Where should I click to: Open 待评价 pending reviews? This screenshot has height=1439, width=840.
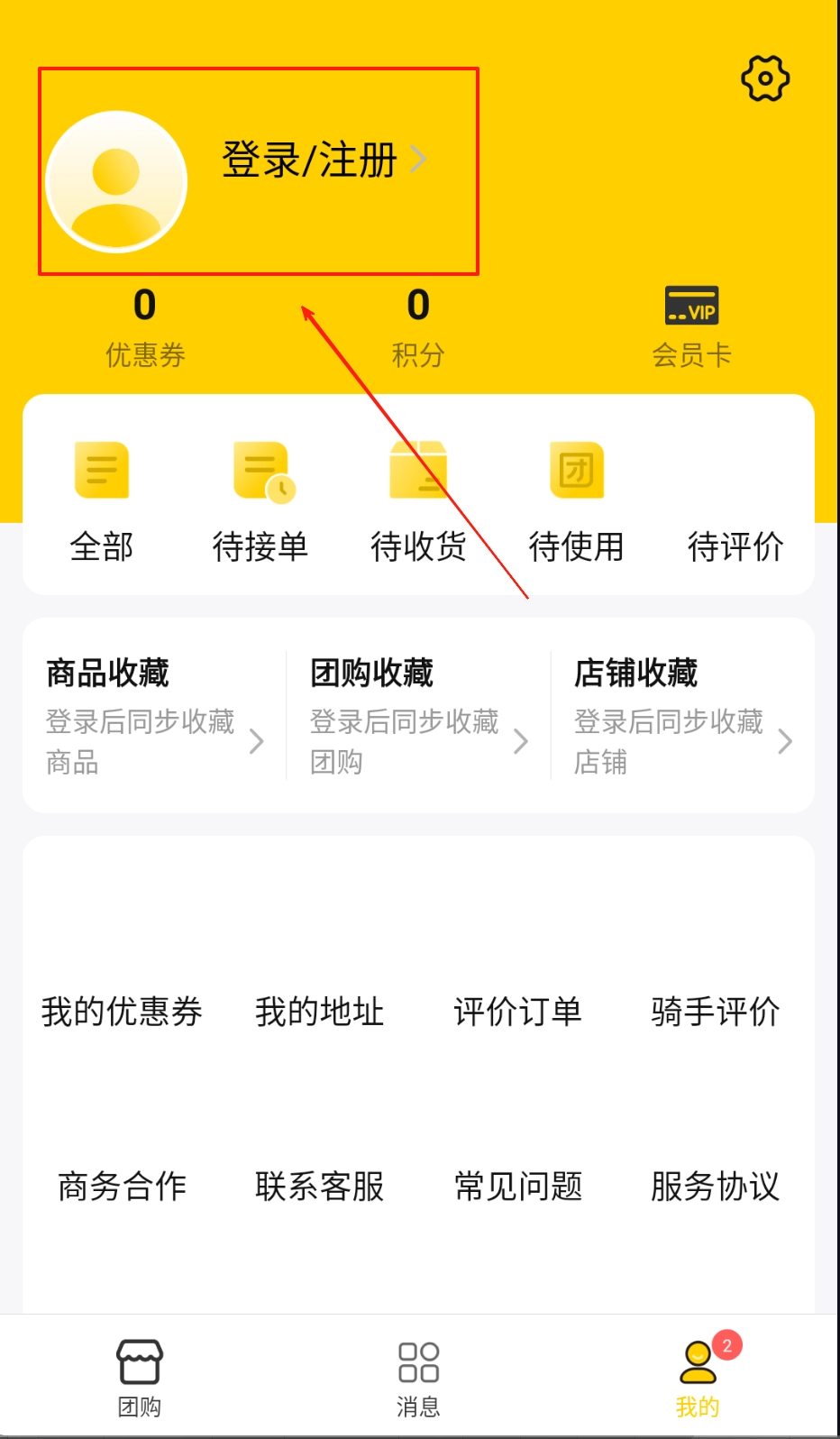[x=733, y=545]
